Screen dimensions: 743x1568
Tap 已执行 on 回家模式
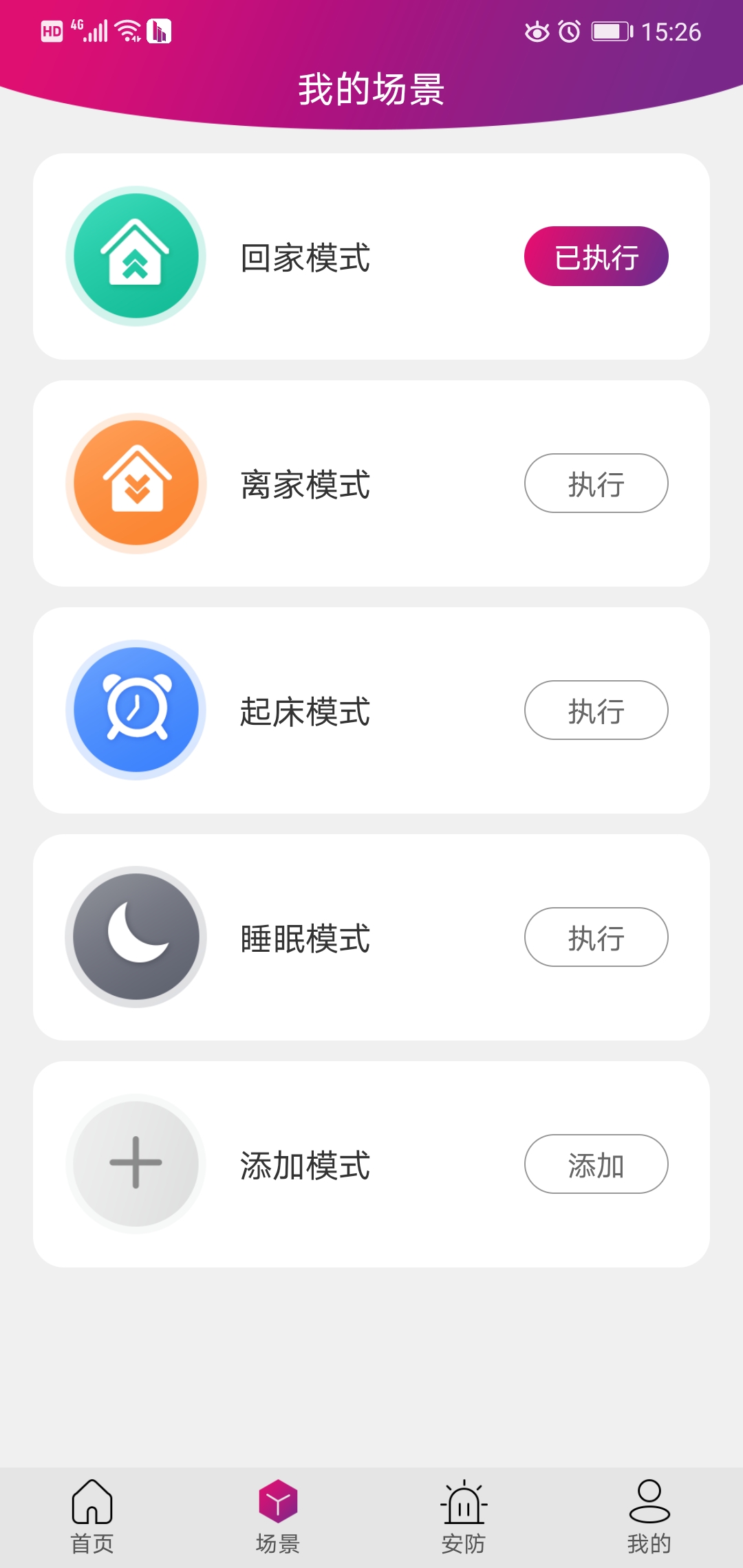[596, 256]
